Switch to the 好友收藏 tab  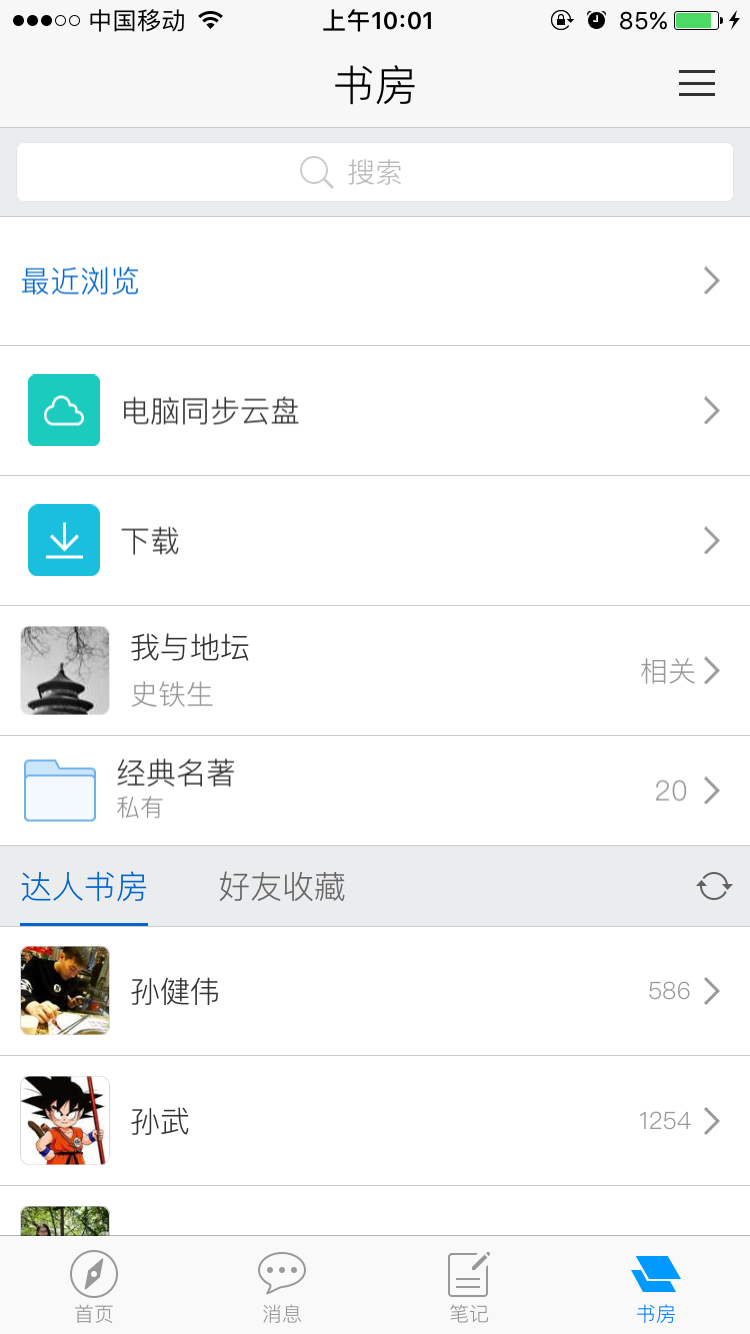[x=282, y=887]
